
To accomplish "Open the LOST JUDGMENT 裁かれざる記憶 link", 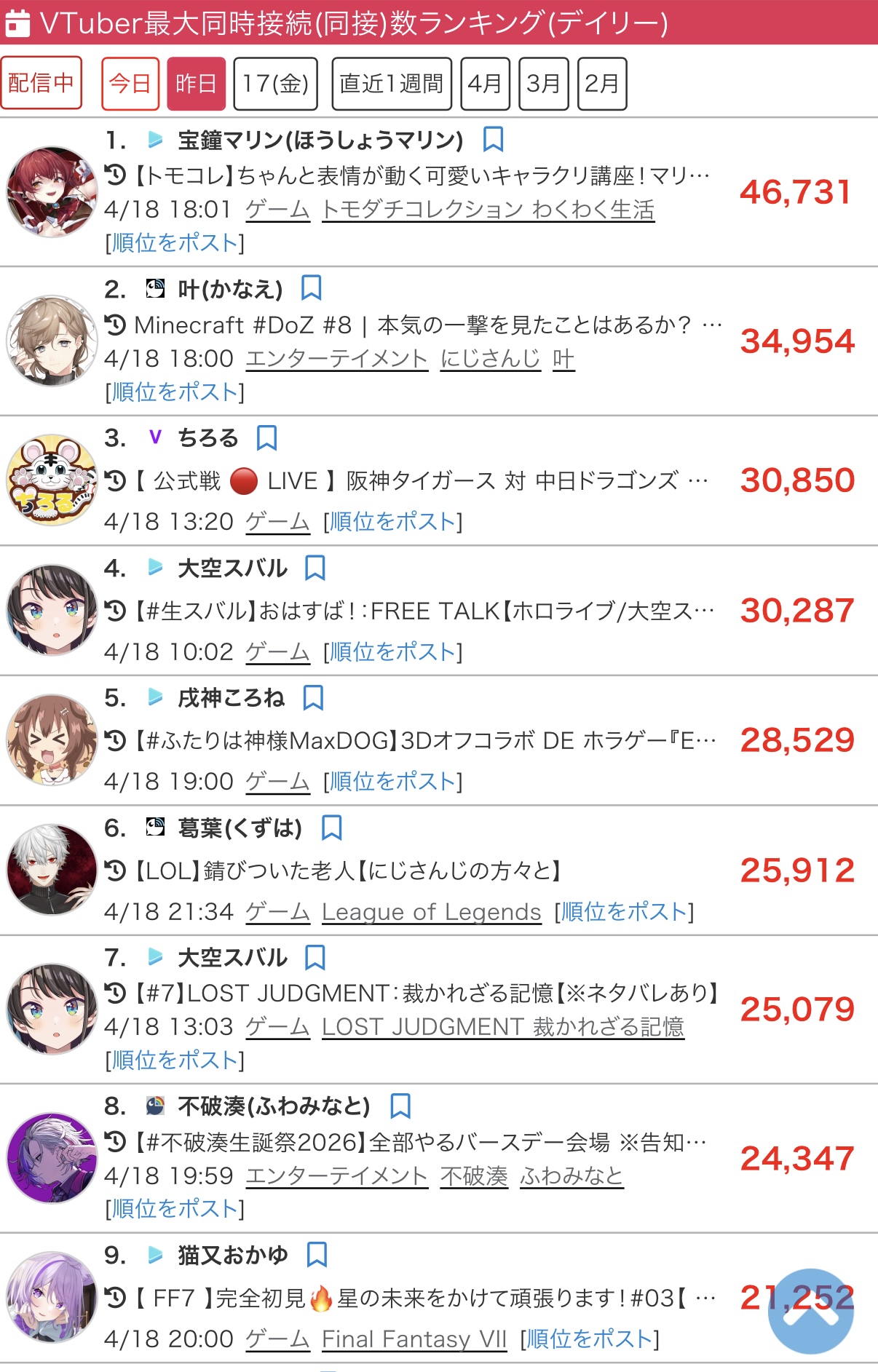I will [x=502, y=1026].
